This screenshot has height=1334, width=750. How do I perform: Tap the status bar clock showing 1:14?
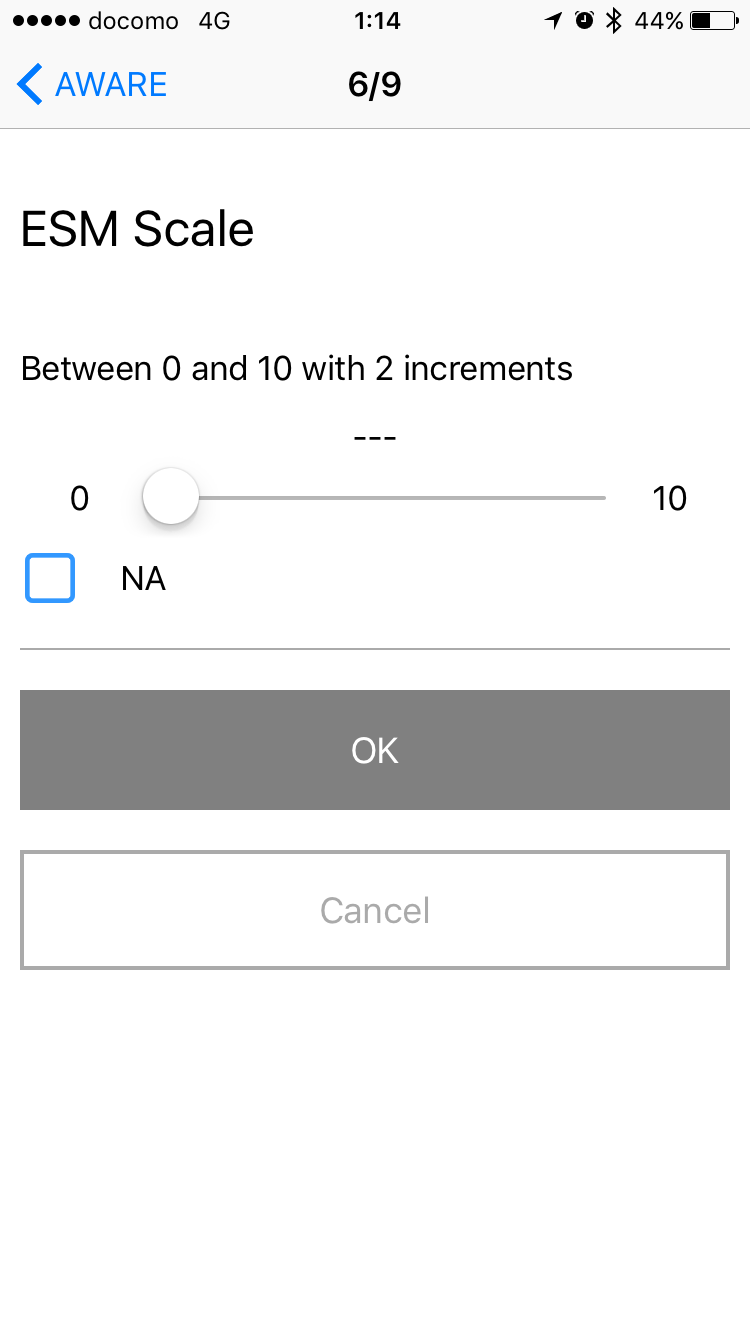pos(377,19)
